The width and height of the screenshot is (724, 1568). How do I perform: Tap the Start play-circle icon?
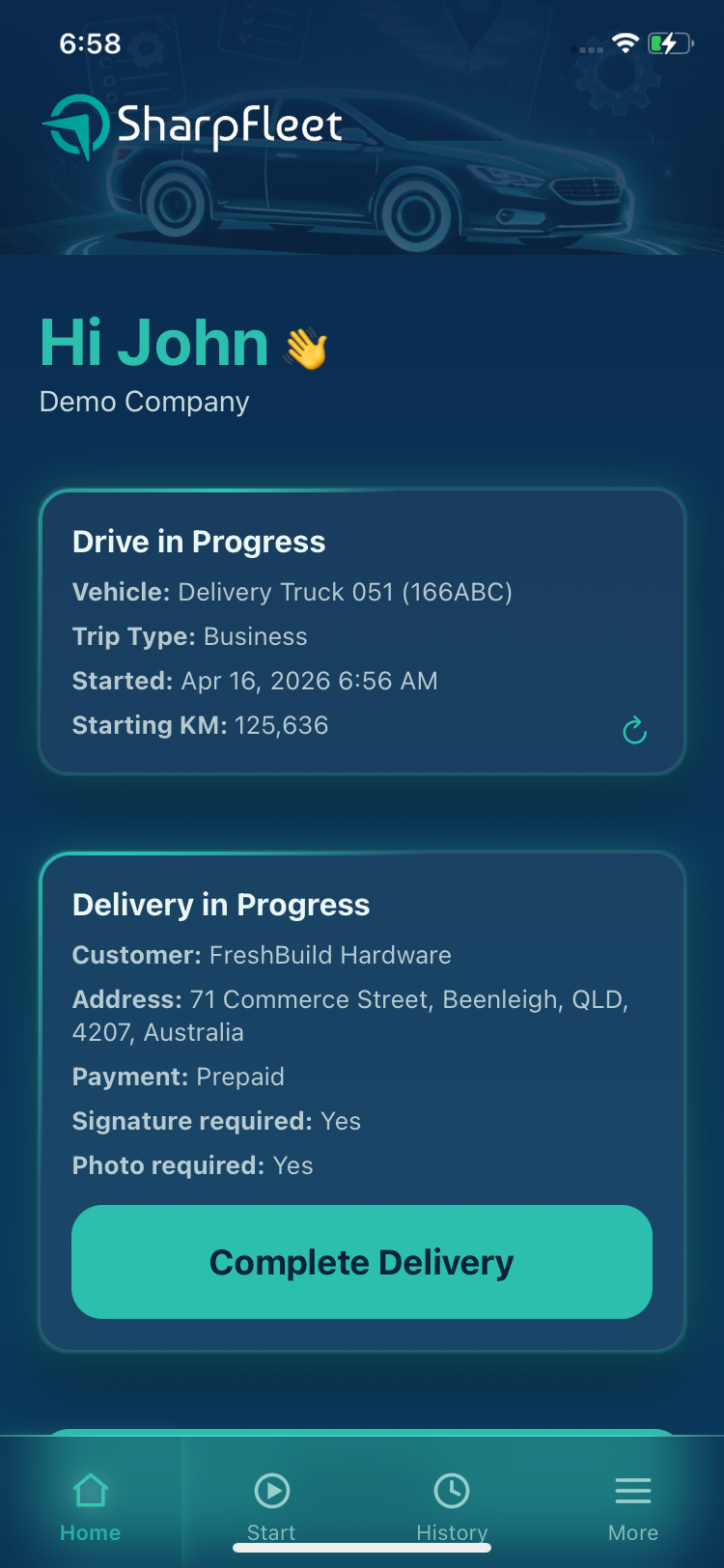271,1490
